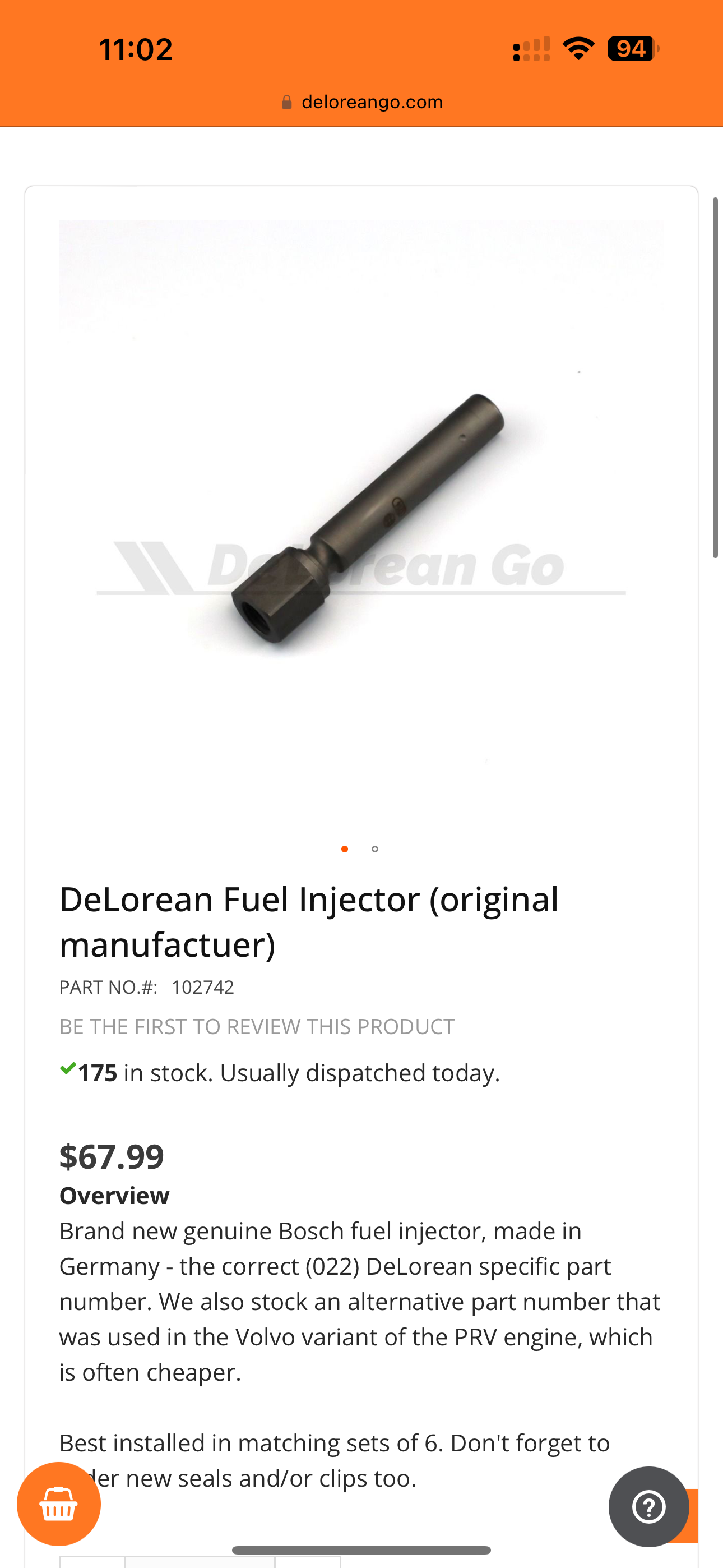Tap the deloreango.com address bar
Screen dimensions: 723x1568
[361, 102]
